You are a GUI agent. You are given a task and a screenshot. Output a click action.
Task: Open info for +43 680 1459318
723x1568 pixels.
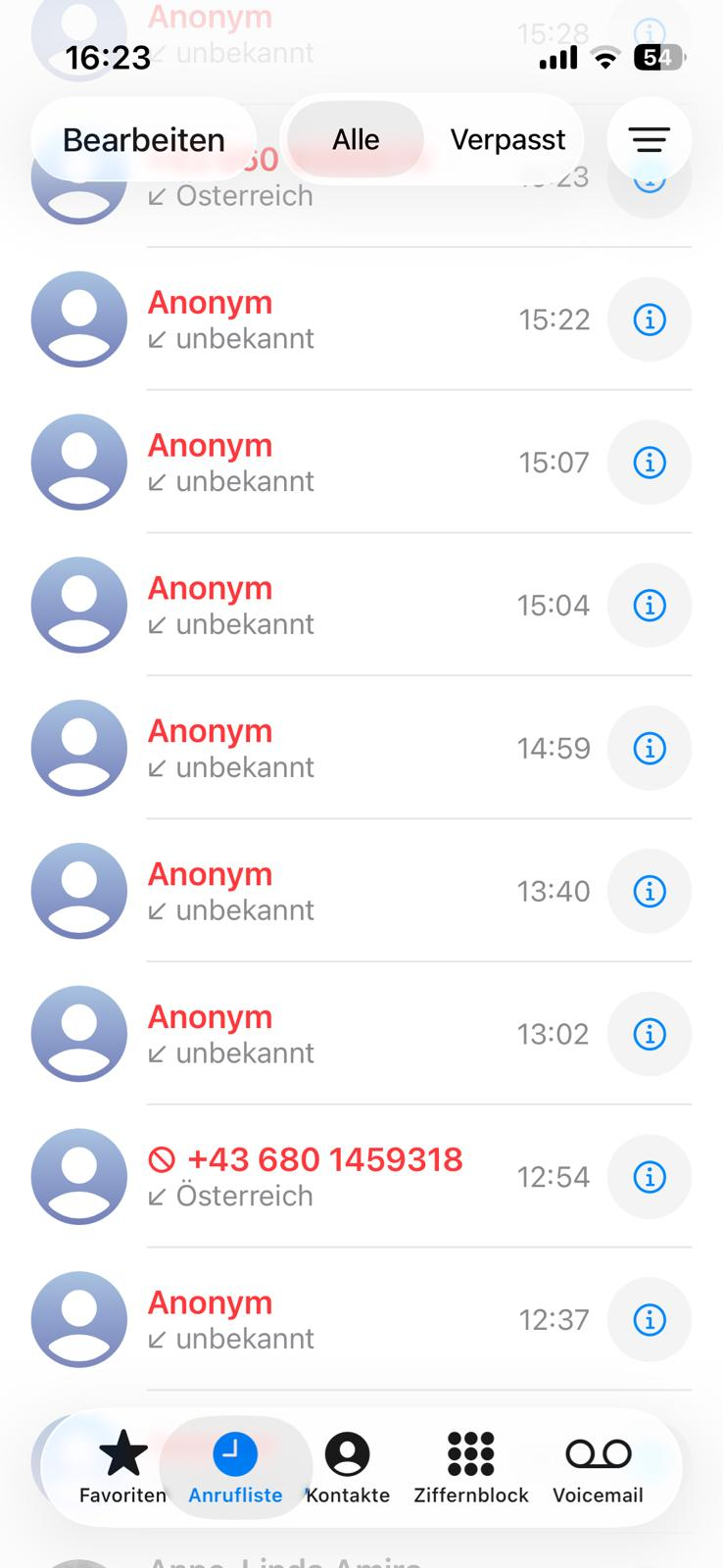click(649, 1177)
